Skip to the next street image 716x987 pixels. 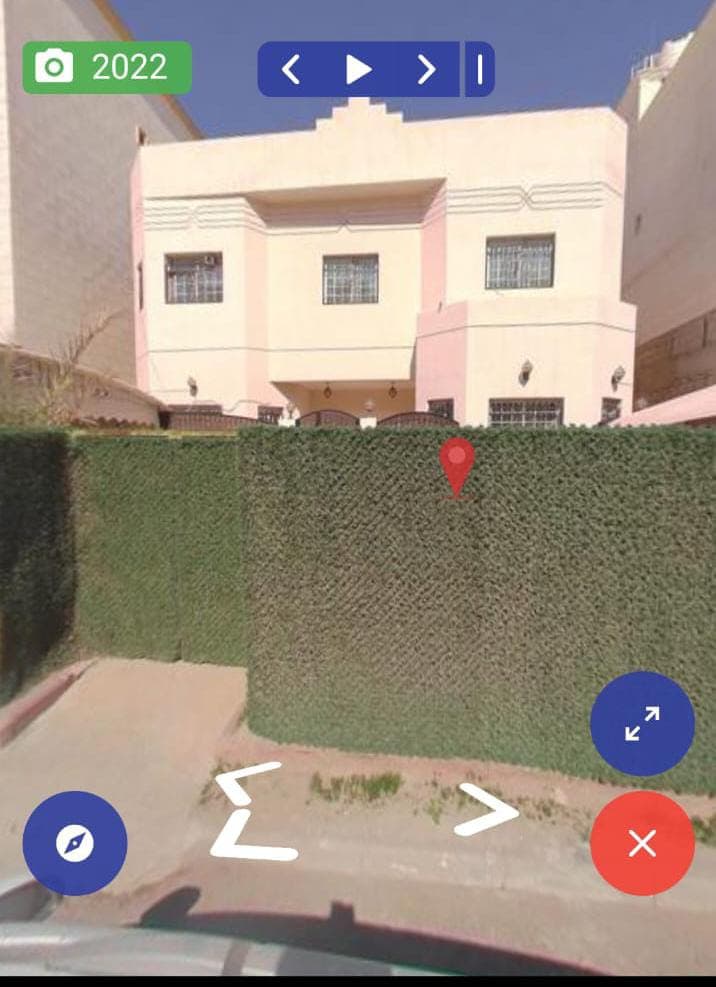pyautogui.click(x=426, y=69)
